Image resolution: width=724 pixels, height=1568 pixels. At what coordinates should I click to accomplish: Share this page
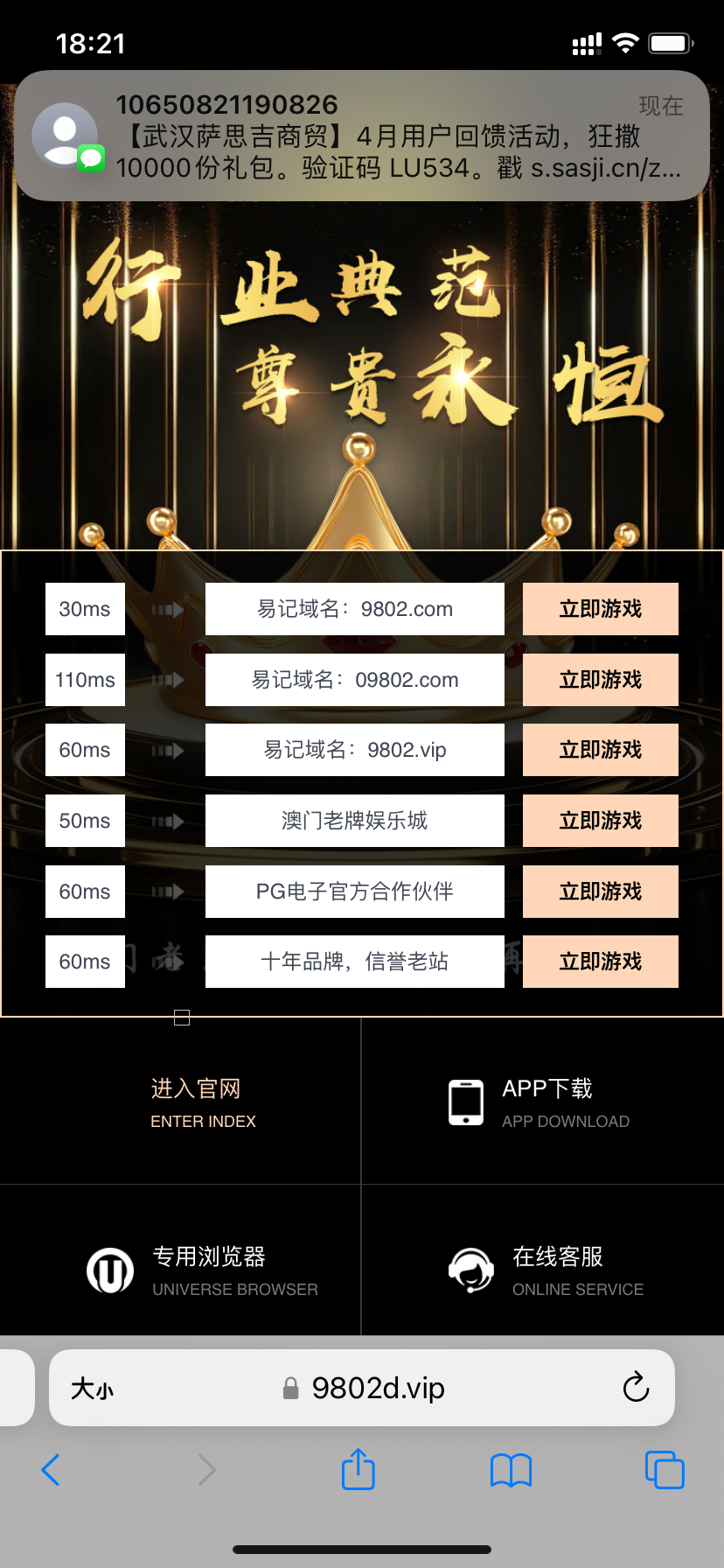click(x=359, y=1469)
